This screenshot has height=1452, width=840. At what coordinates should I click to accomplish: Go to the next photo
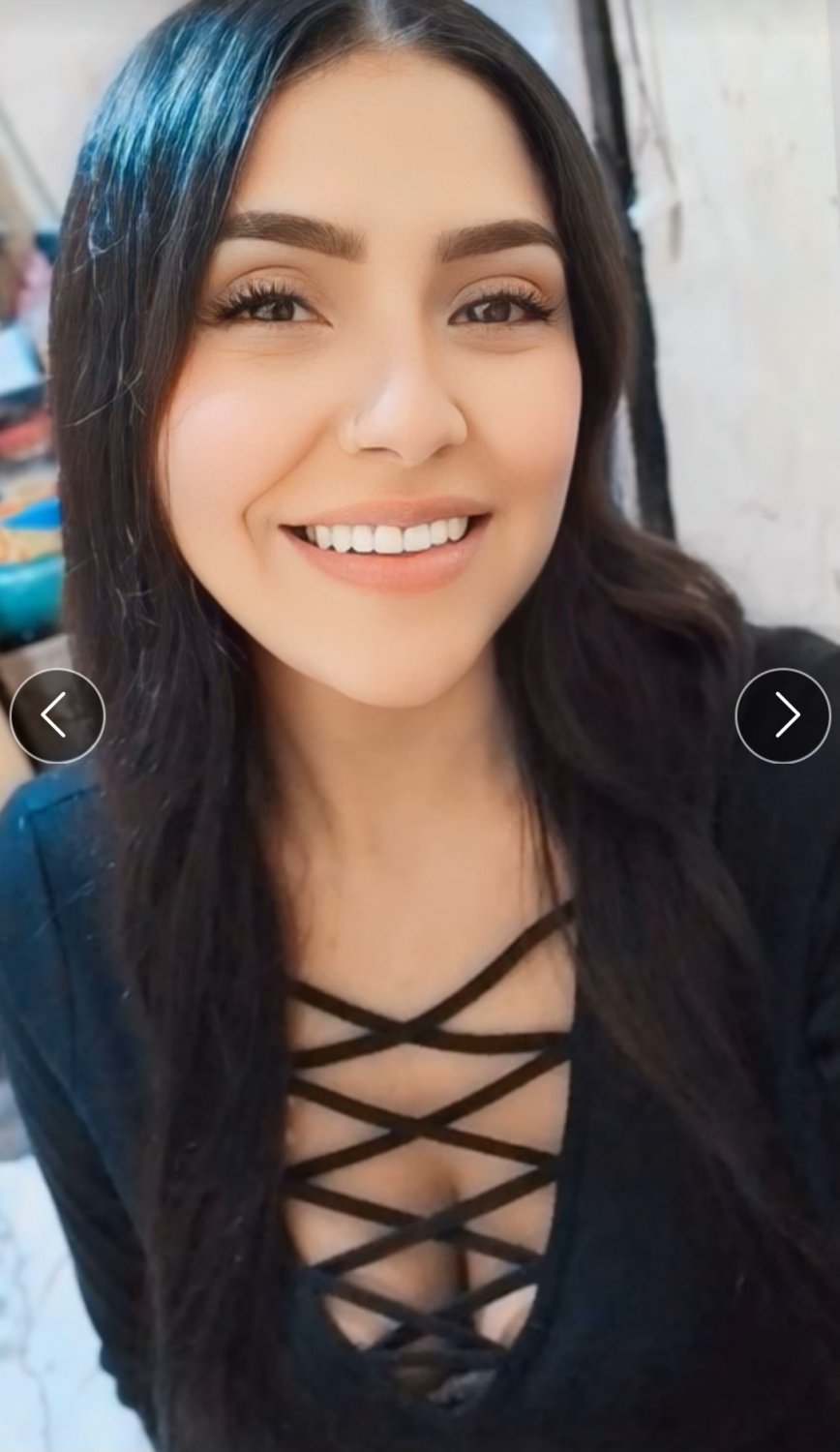783,715
